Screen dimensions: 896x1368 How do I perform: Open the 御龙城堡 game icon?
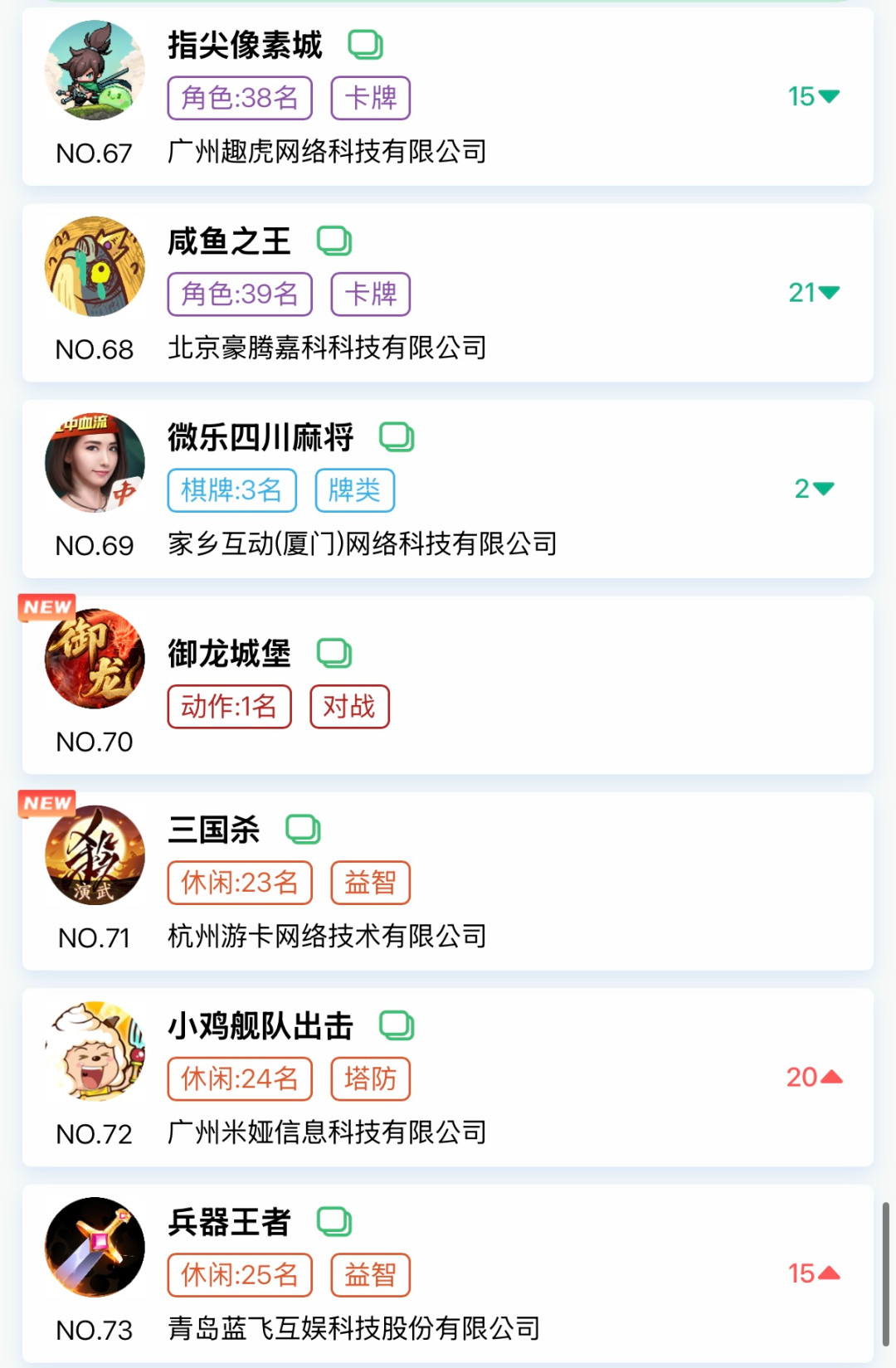click(95, 660)
